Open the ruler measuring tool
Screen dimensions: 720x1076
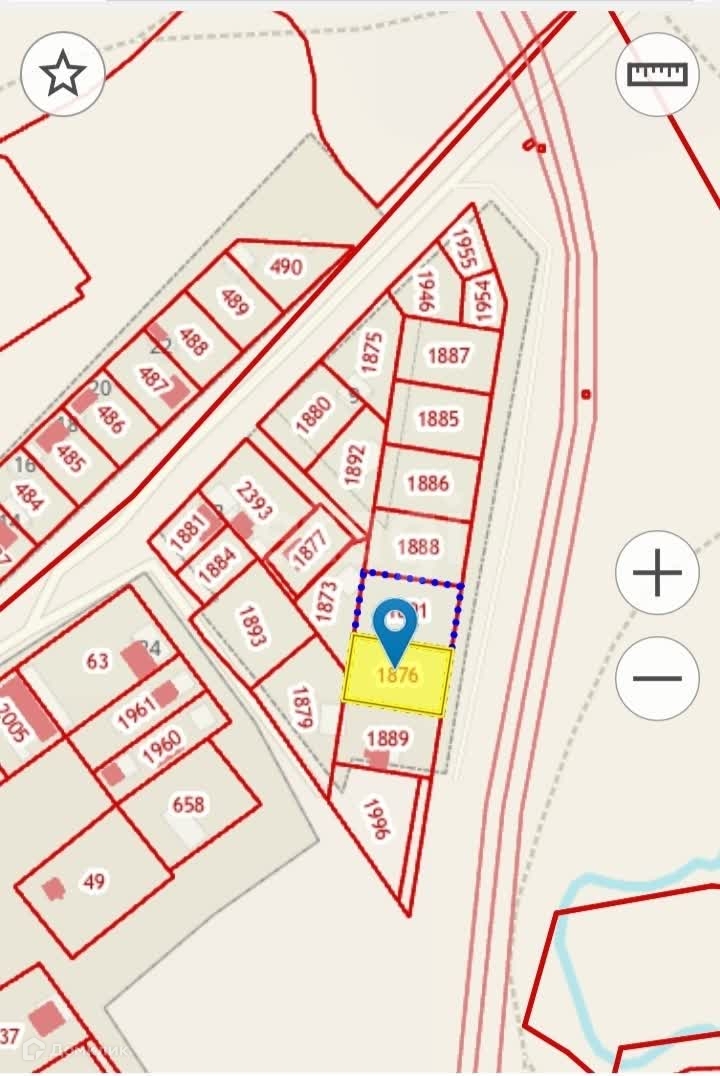(x=657, y=74)
